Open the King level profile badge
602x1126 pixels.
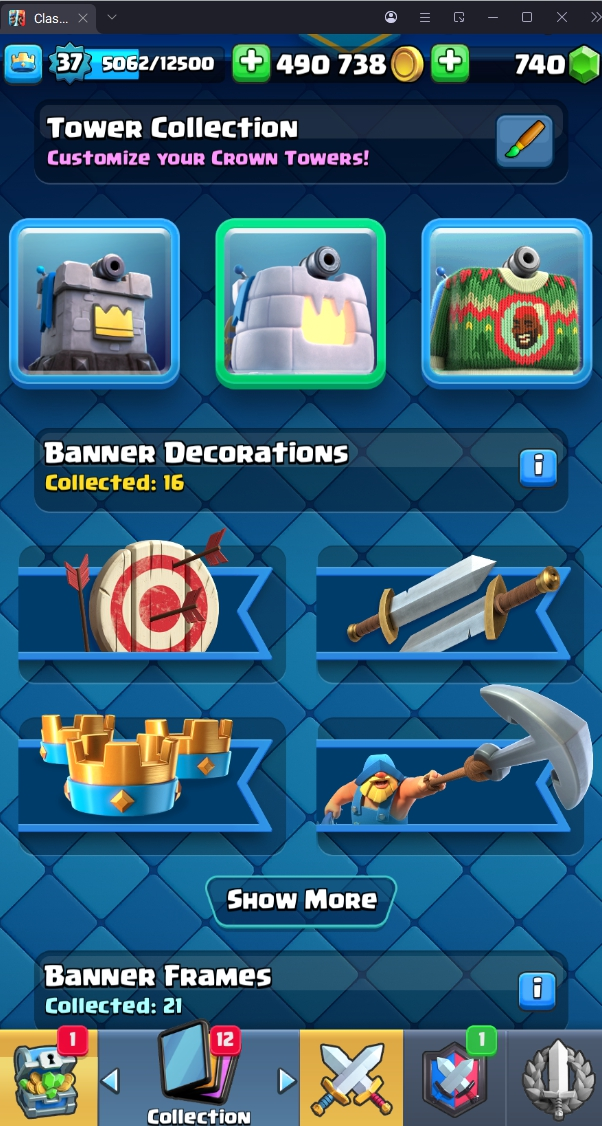pos(69,64)
